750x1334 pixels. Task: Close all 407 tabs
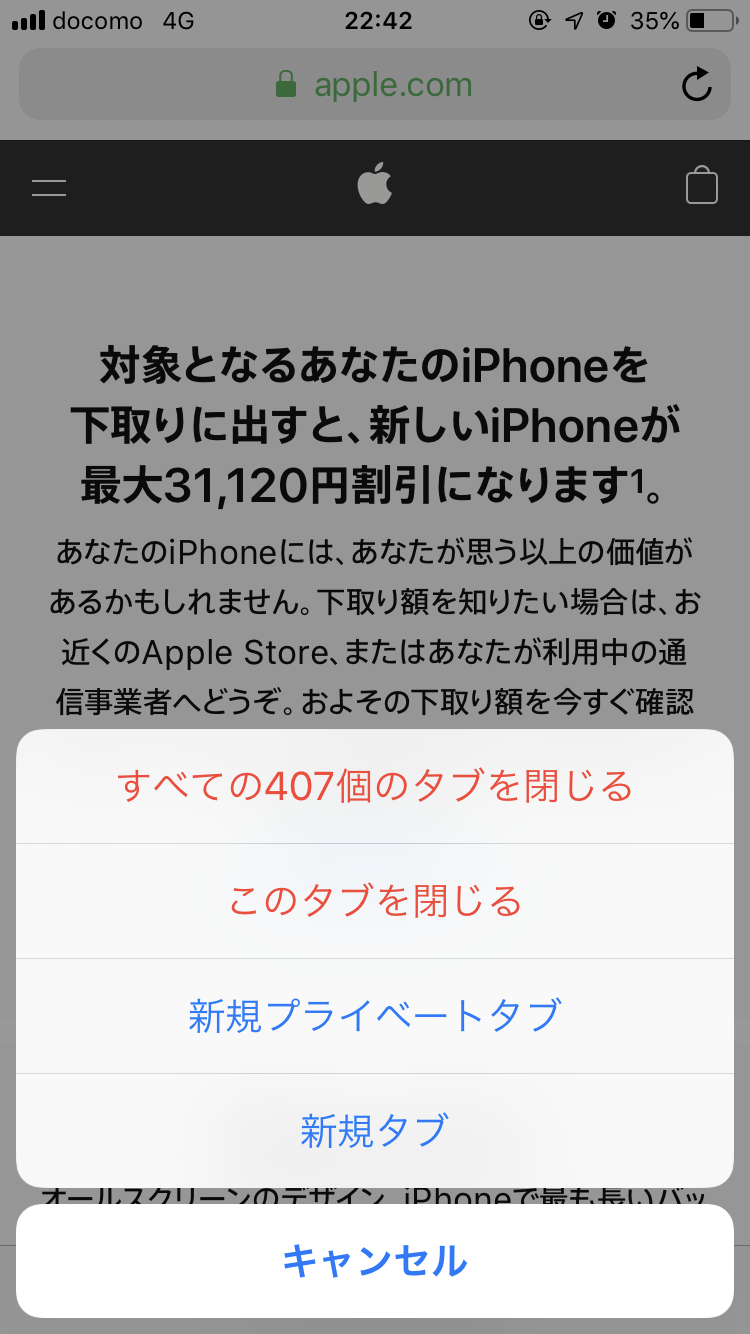coord(375,787)
